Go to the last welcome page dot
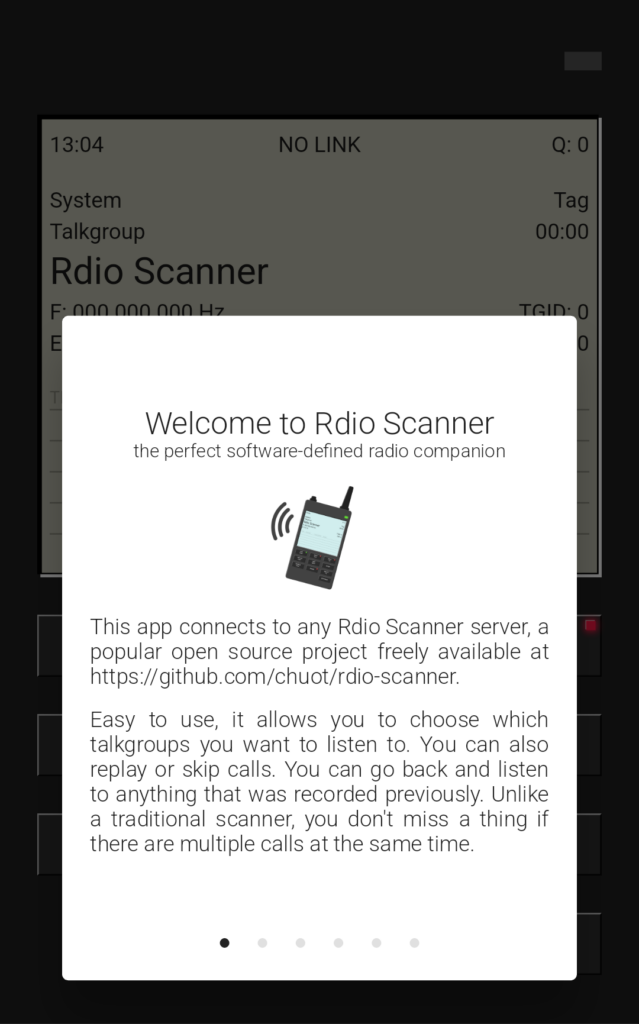The image size is (639, 1024). point(414,942)
